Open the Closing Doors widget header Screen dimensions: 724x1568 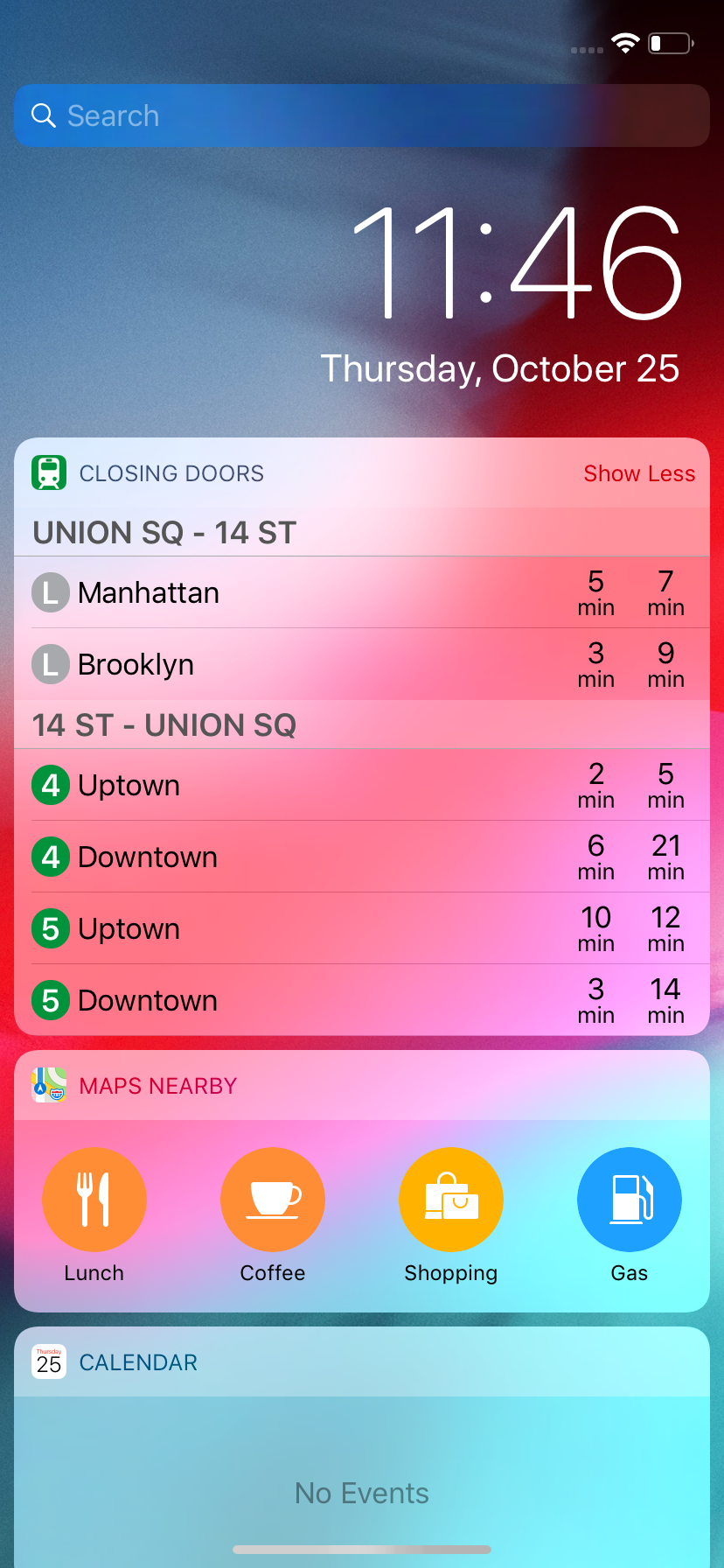171,473
